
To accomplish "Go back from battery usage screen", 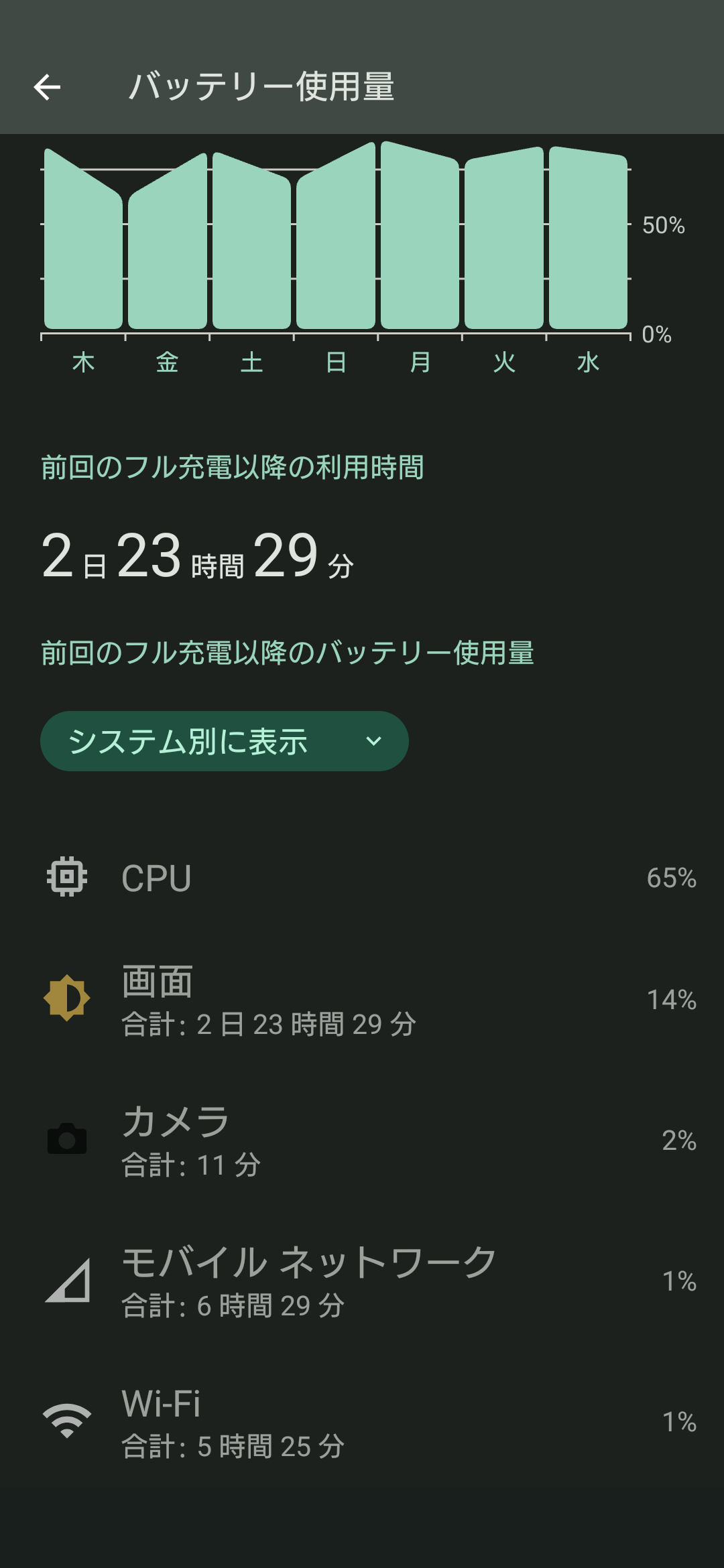I will point(47,87).
